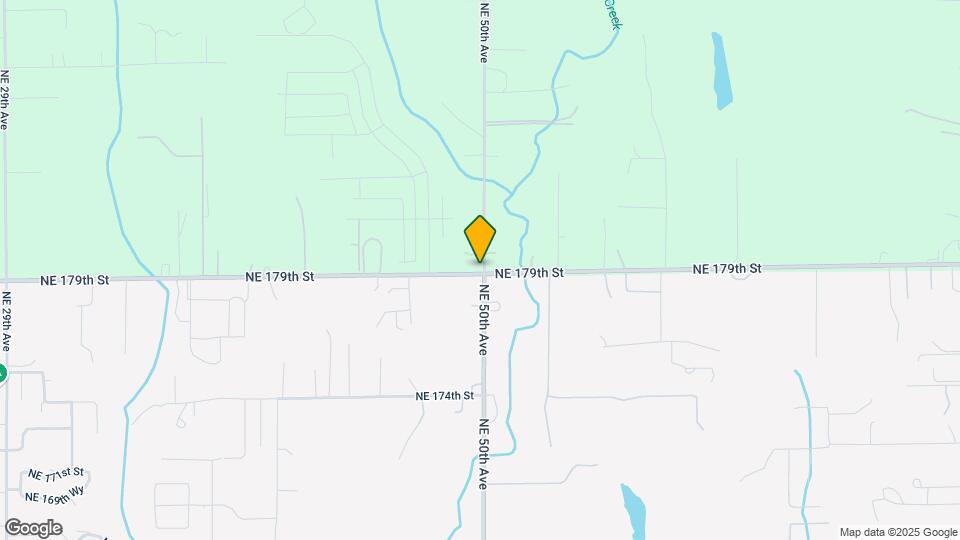Select the green marker near NE 29th Ave

pyautogui.click(x=2, y=374)
